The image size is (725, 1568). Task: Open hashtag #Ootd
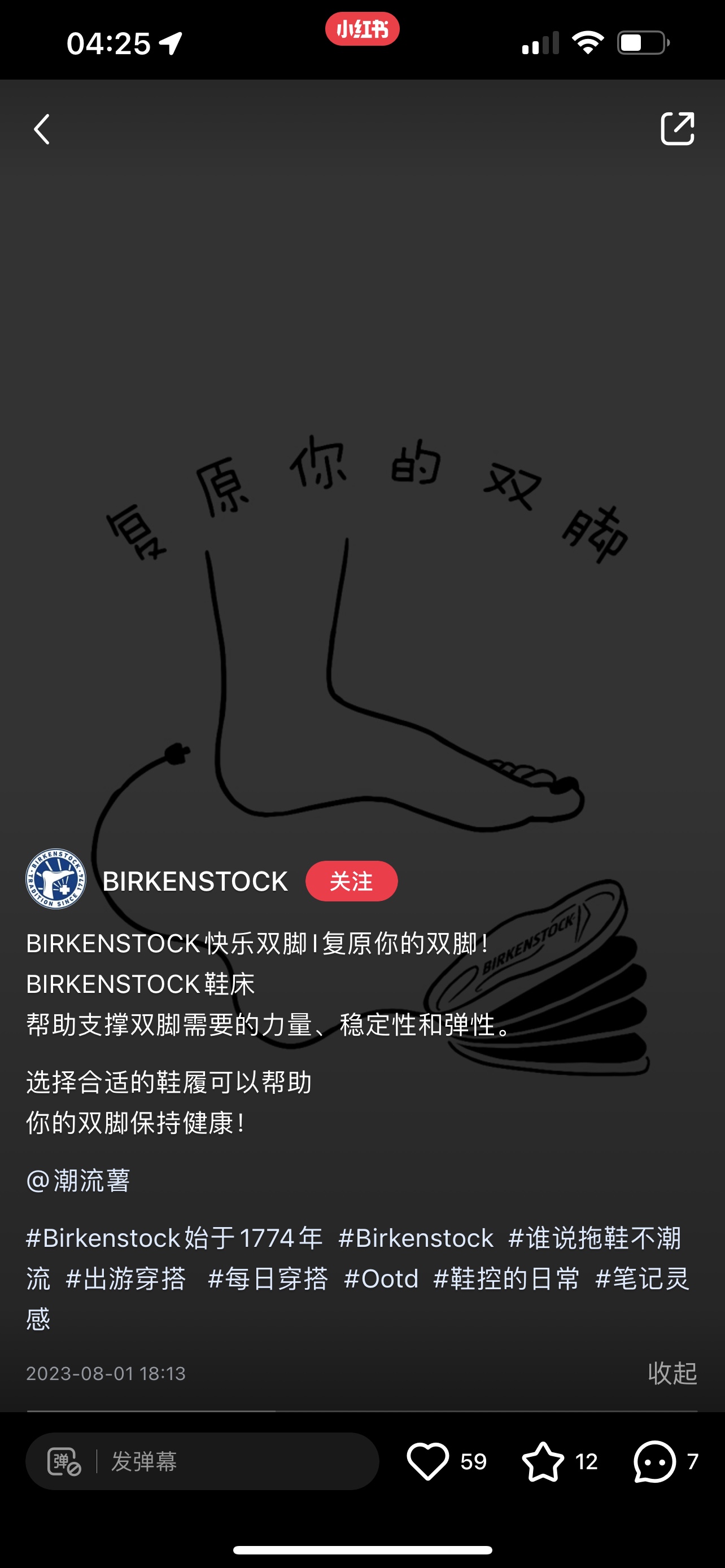(x=381, y=1278)
